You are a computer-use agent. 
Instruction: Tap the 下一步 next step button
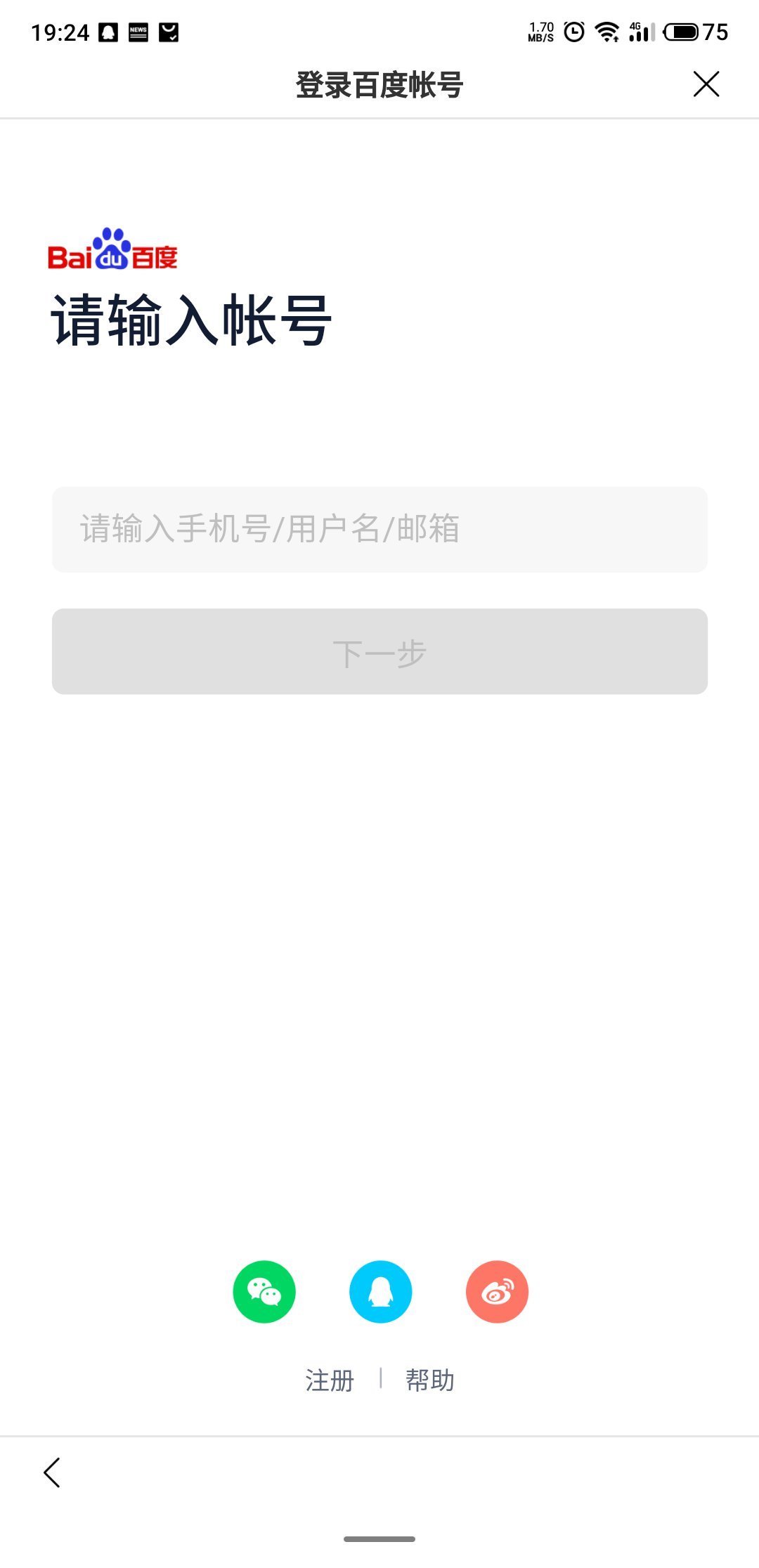(x=379, y=652)
